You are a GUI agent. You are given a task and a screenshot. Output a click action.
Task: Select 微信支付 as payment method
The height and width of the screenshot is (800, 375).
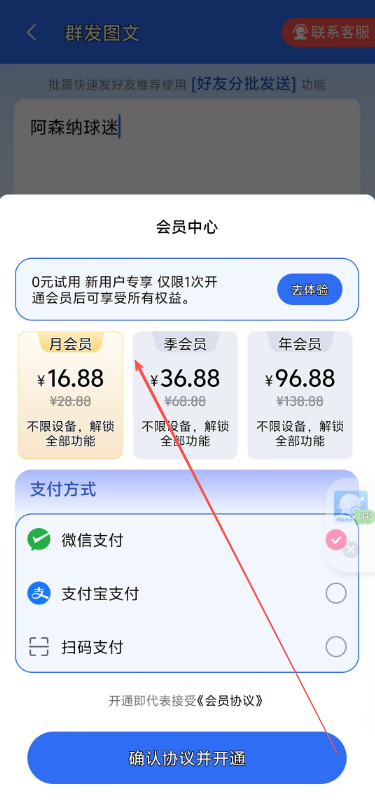[x=187, y=540]
